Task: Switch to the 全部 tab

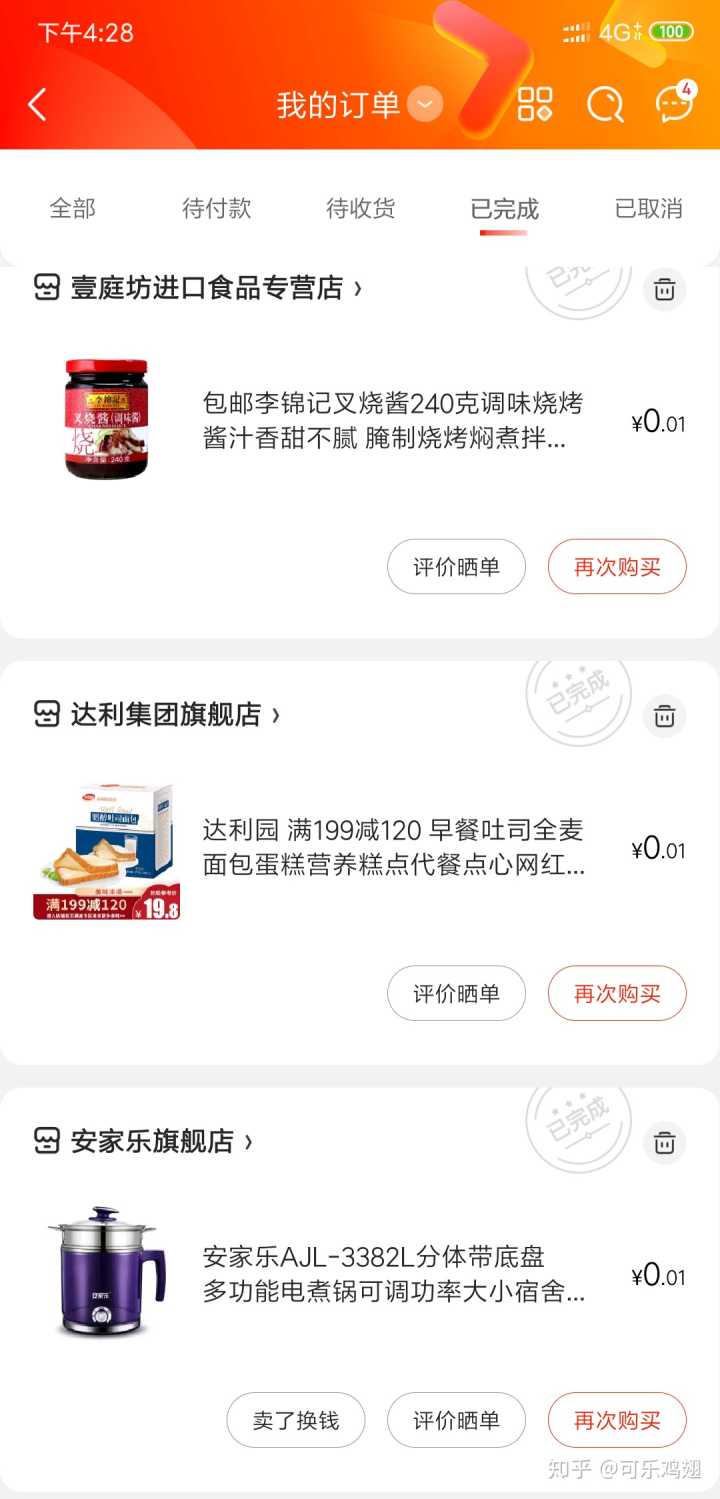Action: click(73, 209)
